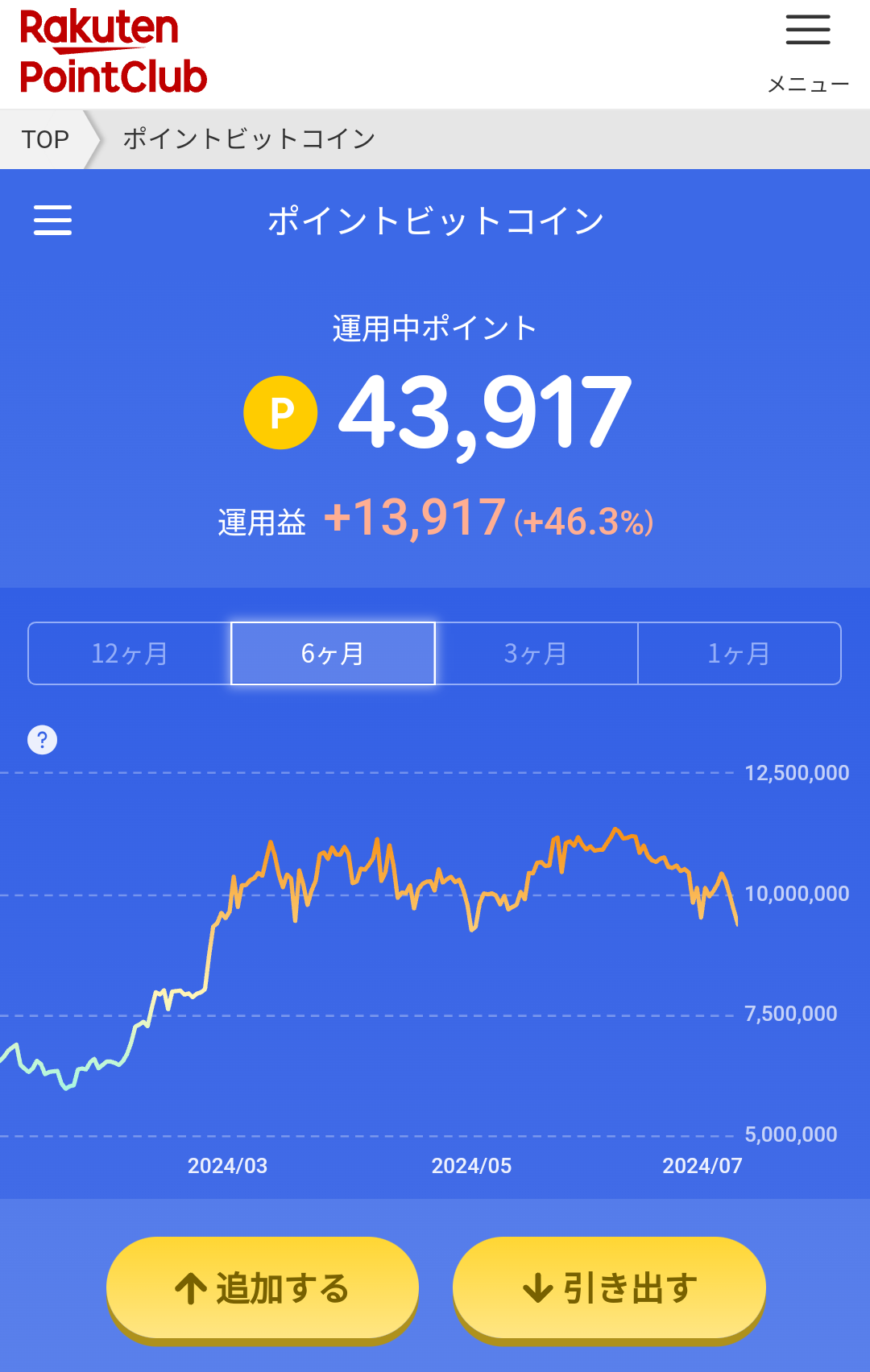The image size is (870, 1372).
Task: Show the 1ヶ月 chart period
Action: point(739,653)
